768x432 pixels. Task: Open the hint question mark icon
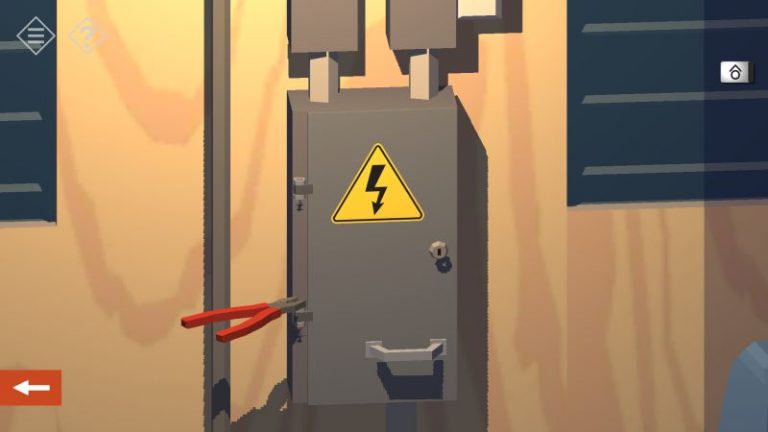coord(88,38)
